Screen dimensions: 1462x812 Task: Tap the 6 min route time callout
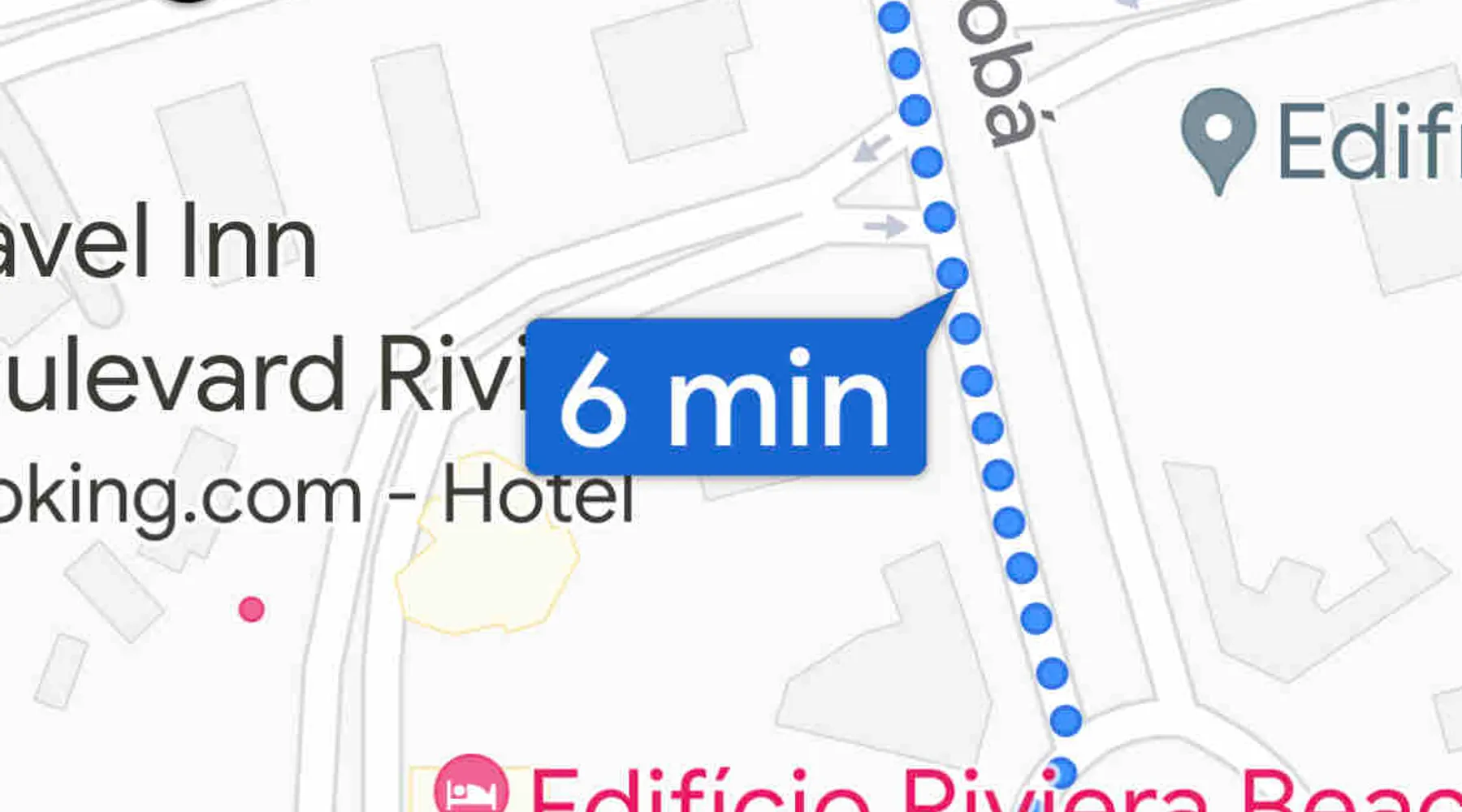pos(725,398)
